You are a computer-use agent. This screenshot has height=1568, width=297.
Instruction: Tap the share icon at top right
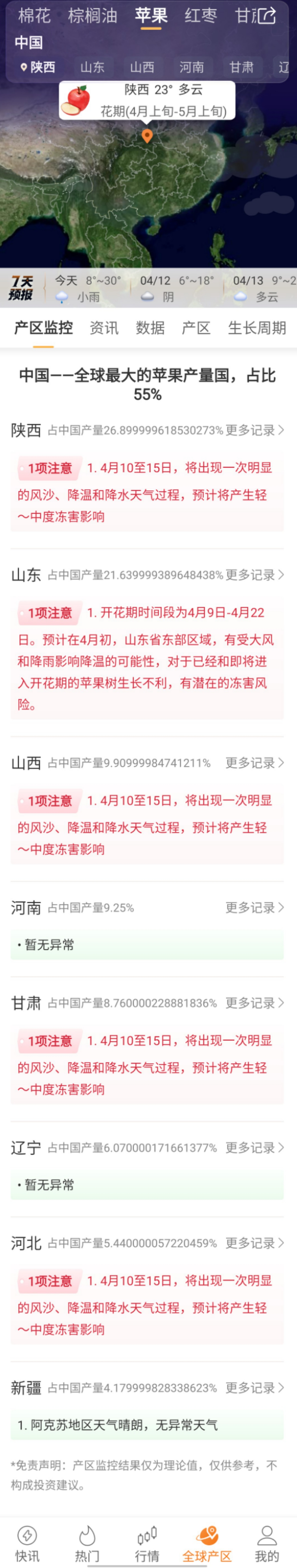click(x=267, y=16)
